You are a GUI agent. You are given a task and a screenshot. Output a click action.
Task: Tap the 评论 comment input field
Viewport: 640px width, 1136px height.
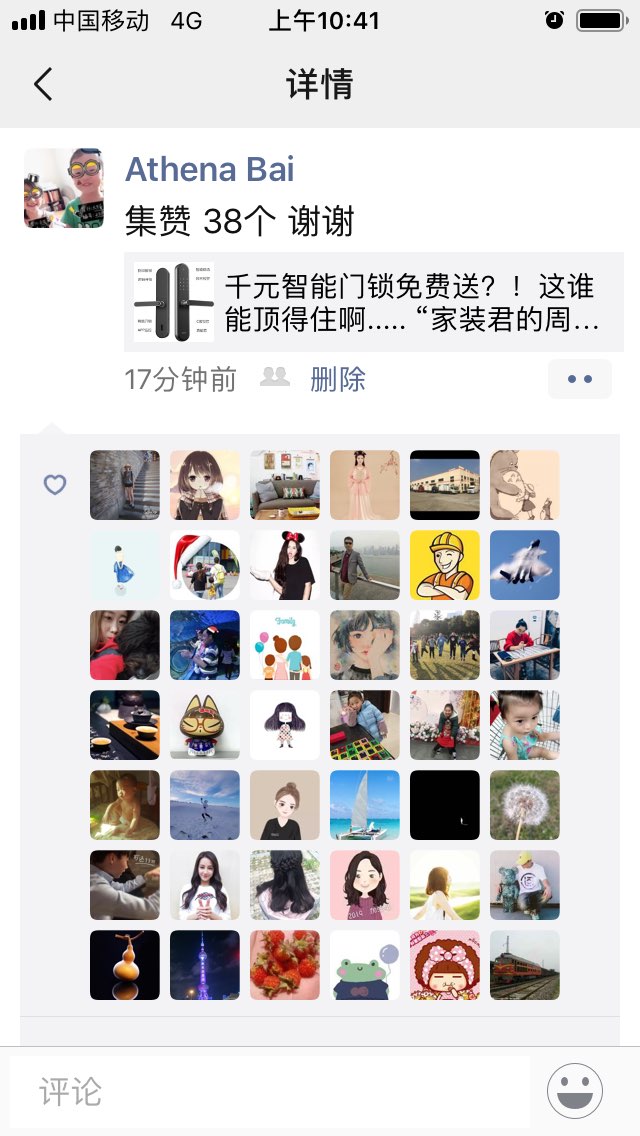[x=270, y=1091]
